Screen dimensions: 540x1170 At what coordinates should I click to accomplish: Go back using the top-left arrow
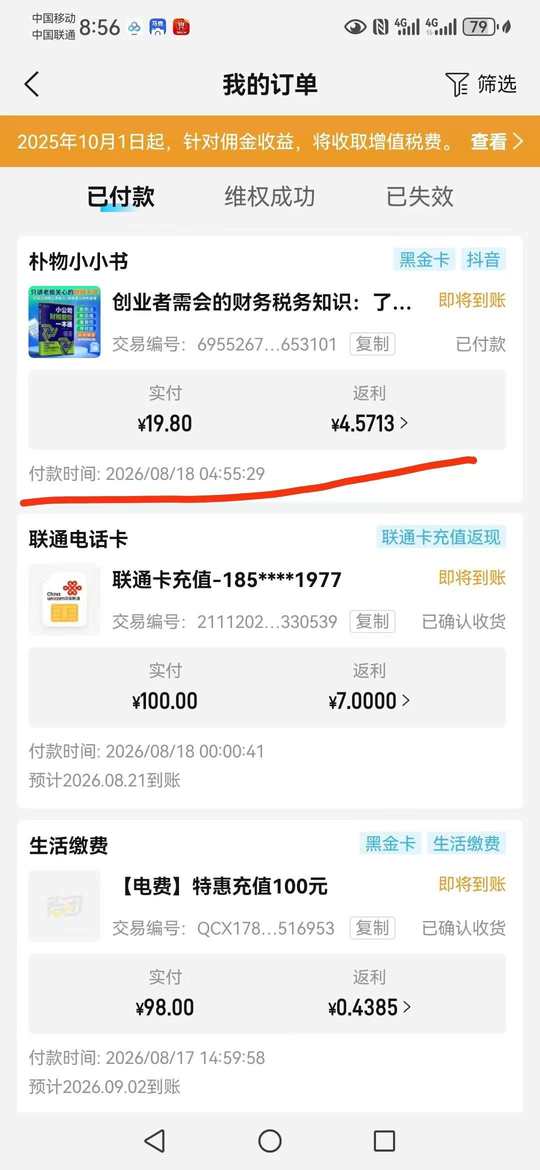[x=31, y=84]
